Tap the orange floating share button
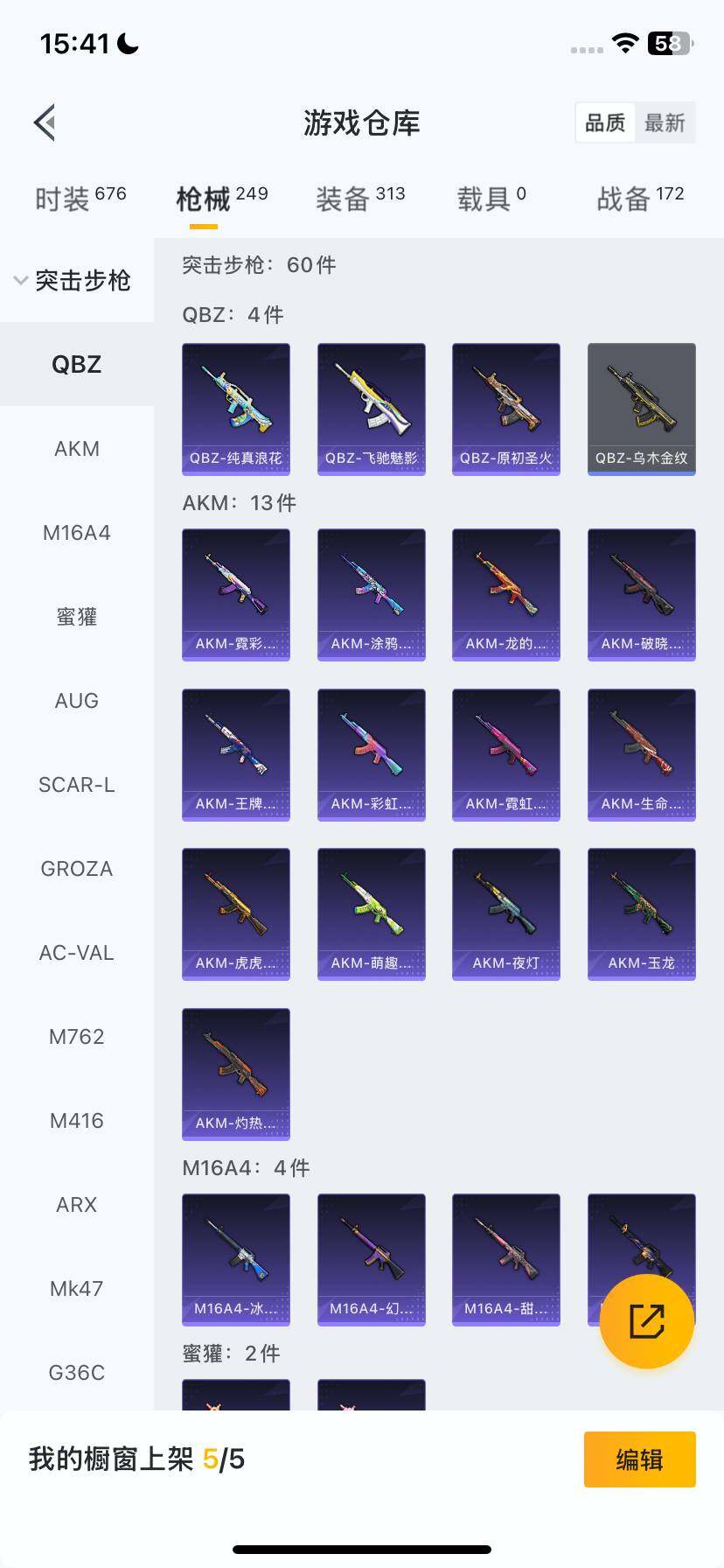724x1568 pixels. (647, 1321)
